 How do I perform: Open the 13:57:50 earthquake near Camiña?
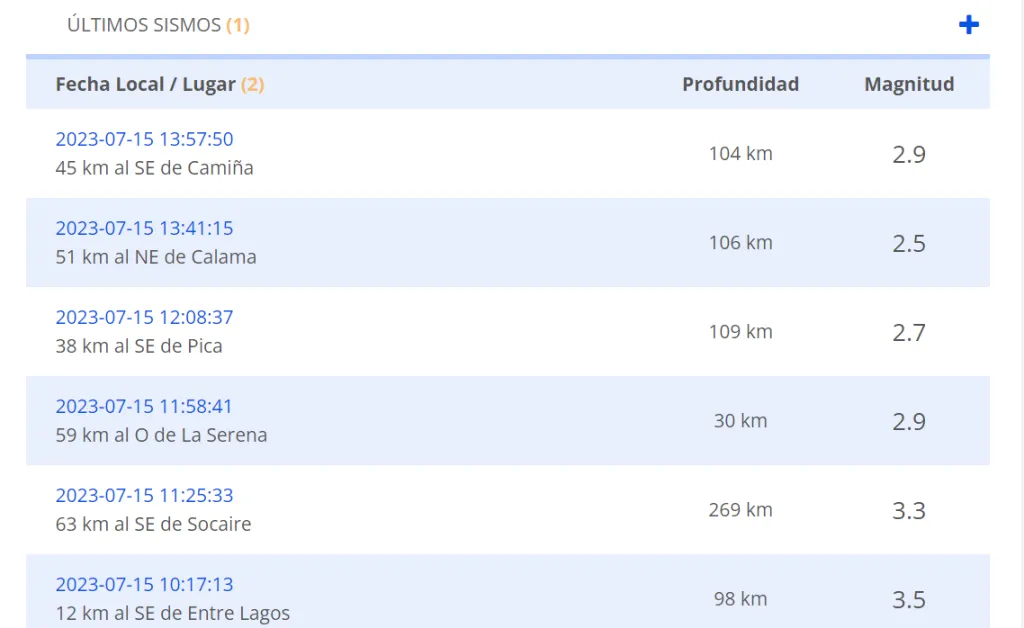(x=144, y=139)
